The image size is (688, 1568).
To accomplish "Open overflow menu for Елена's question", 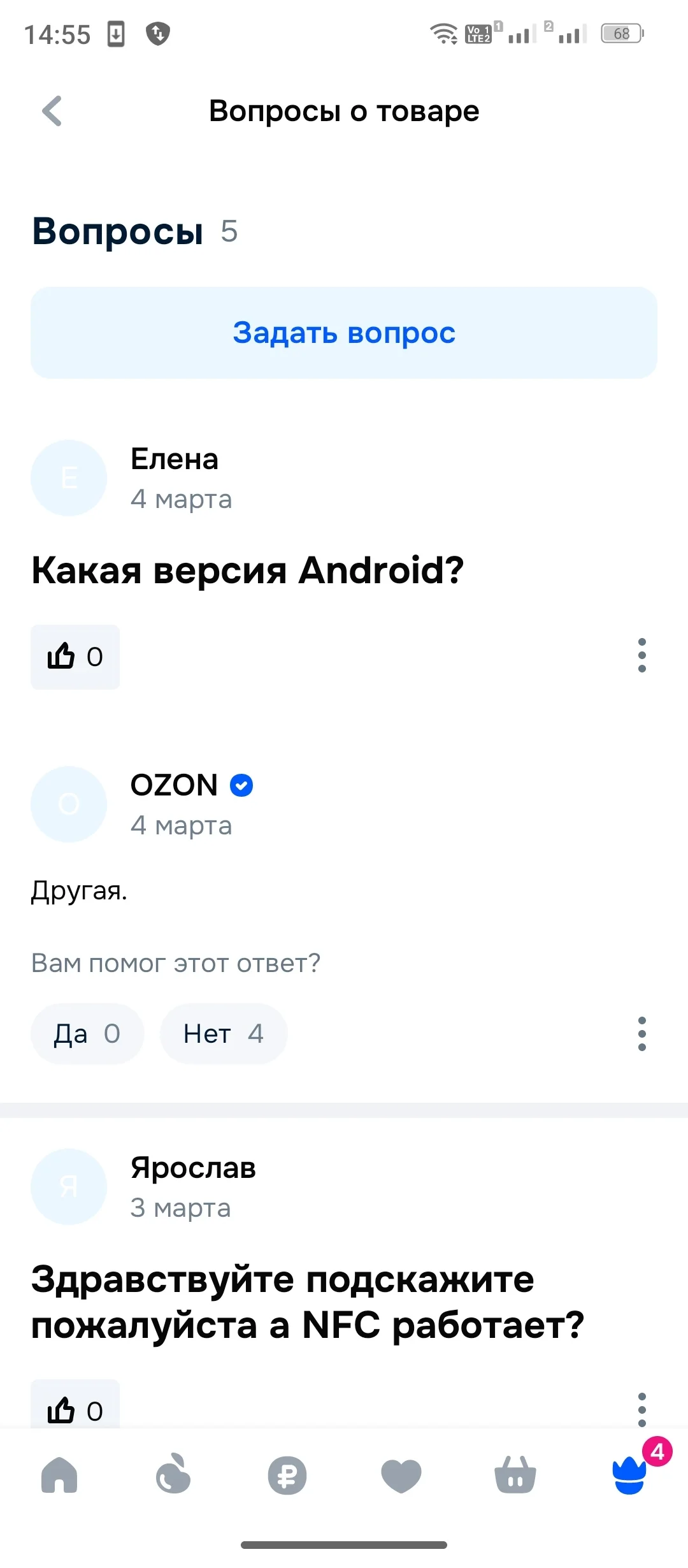I will coord(641,656).
